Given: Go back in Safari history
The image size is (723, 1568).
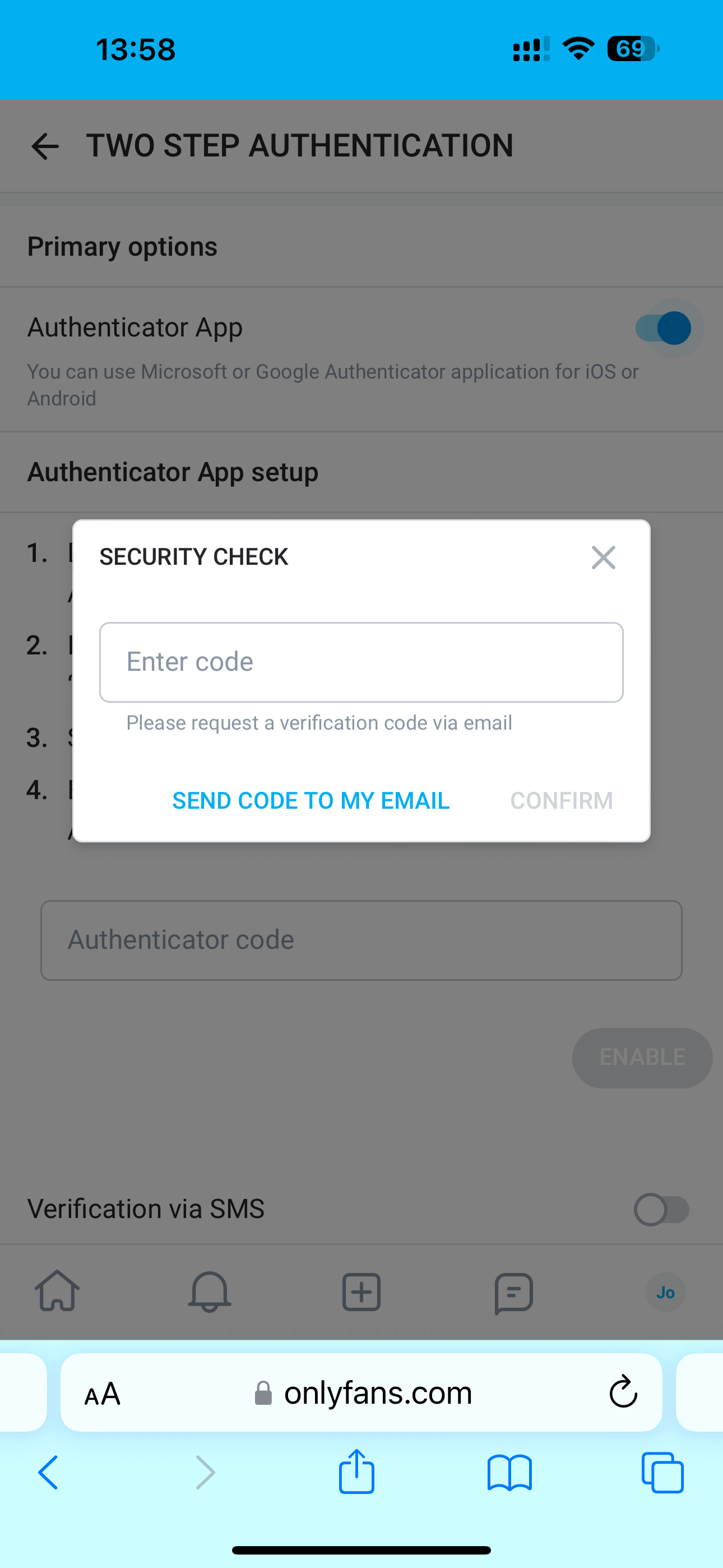Looking at the screenshot, I should (x=49, y=1473).
